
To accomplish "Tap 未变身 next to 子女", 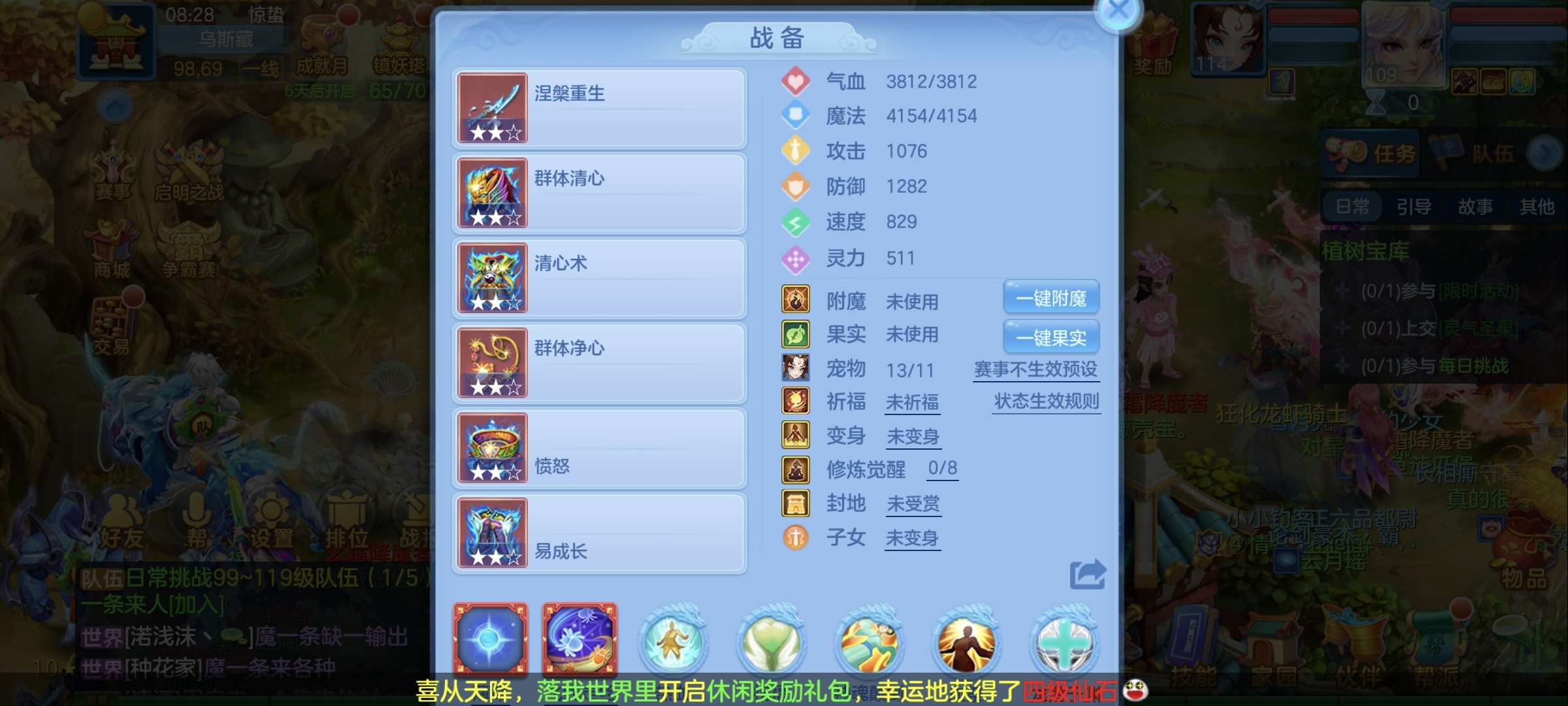I will 912,539.
